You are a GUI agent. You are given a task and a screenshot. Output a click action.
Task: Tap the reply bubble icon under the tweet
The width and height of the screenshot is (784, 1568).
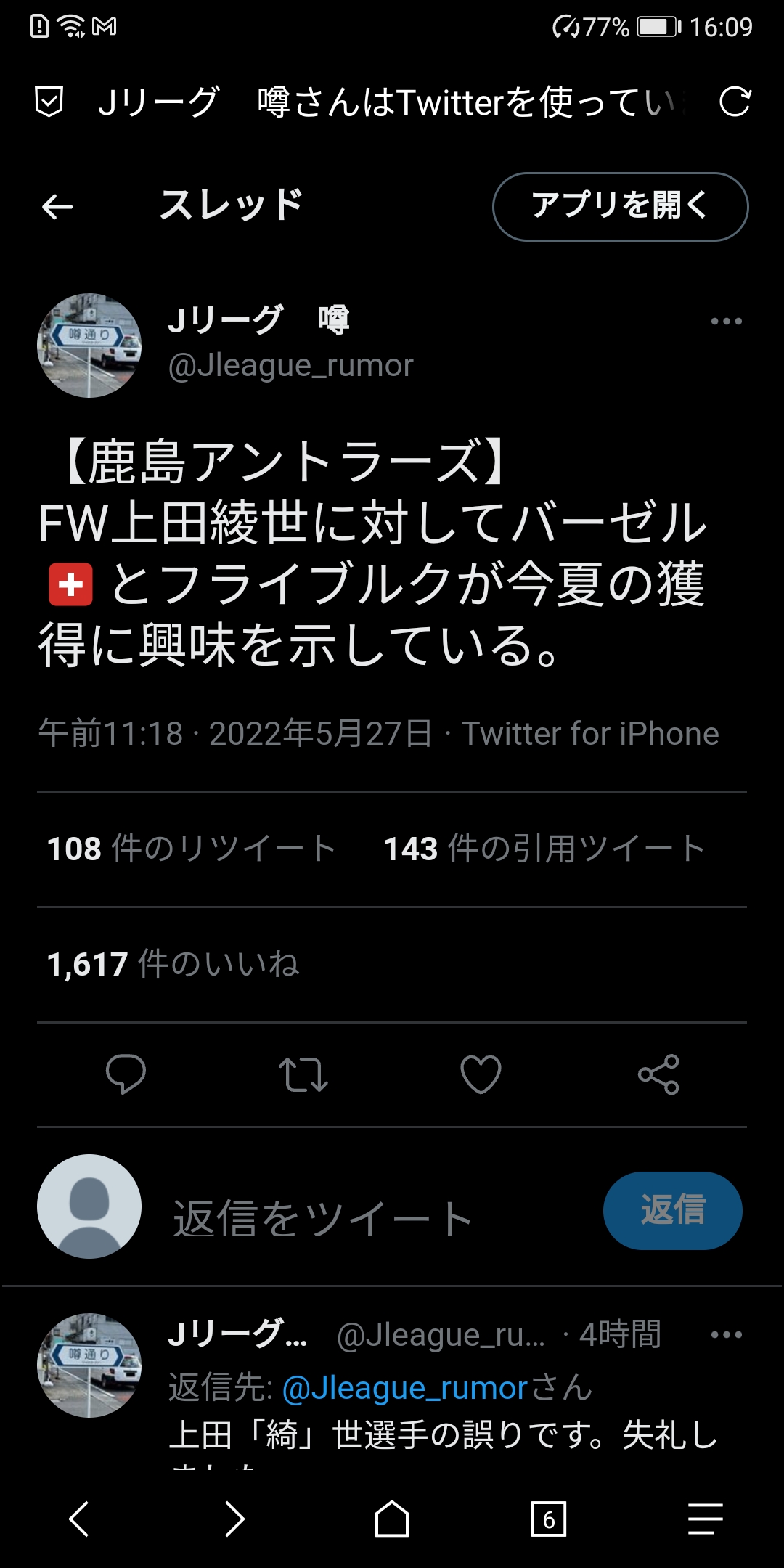(126, 1074)
